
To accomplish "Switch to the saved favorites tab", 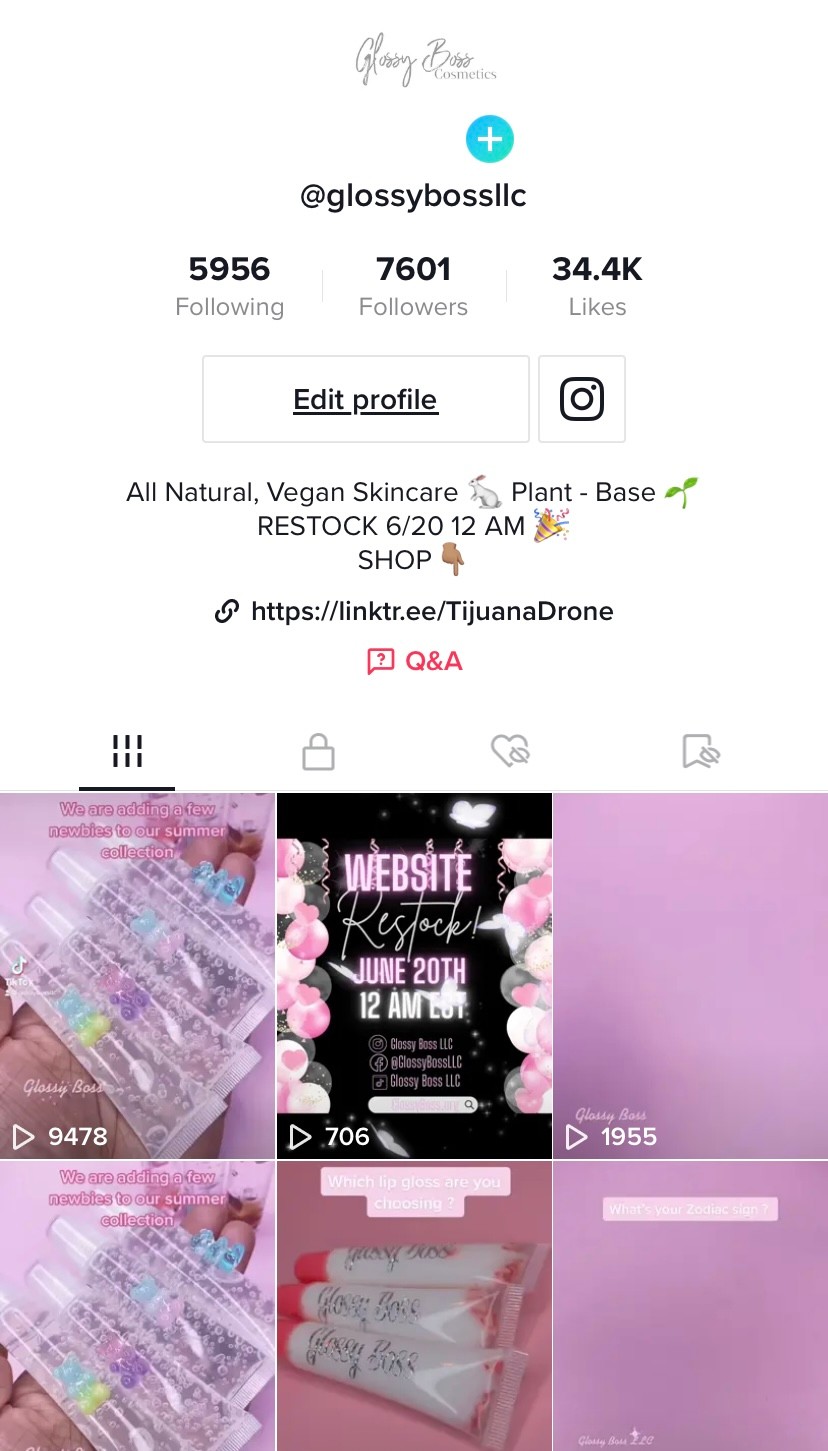I will (701, 751).
